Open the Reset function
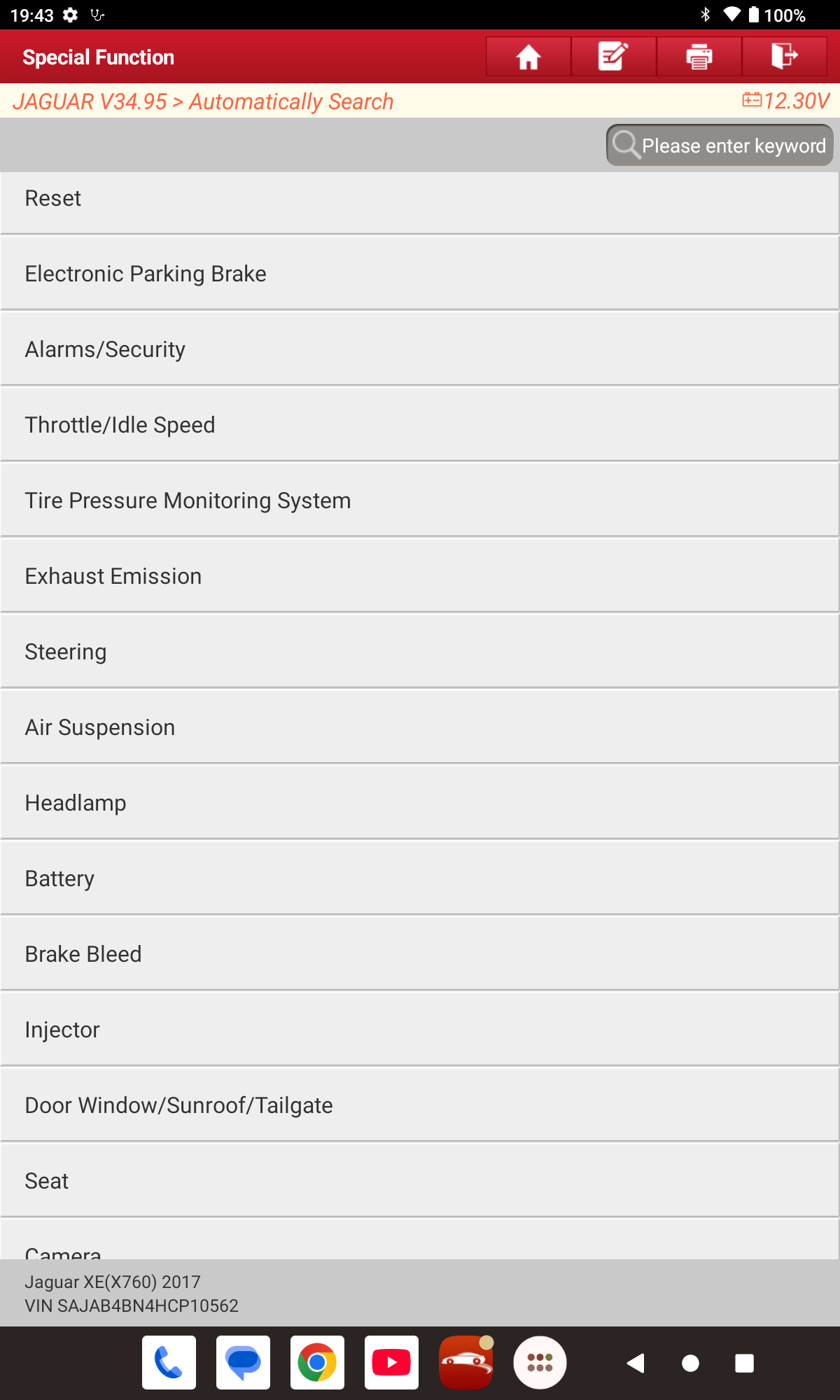 tap(420, 199)
